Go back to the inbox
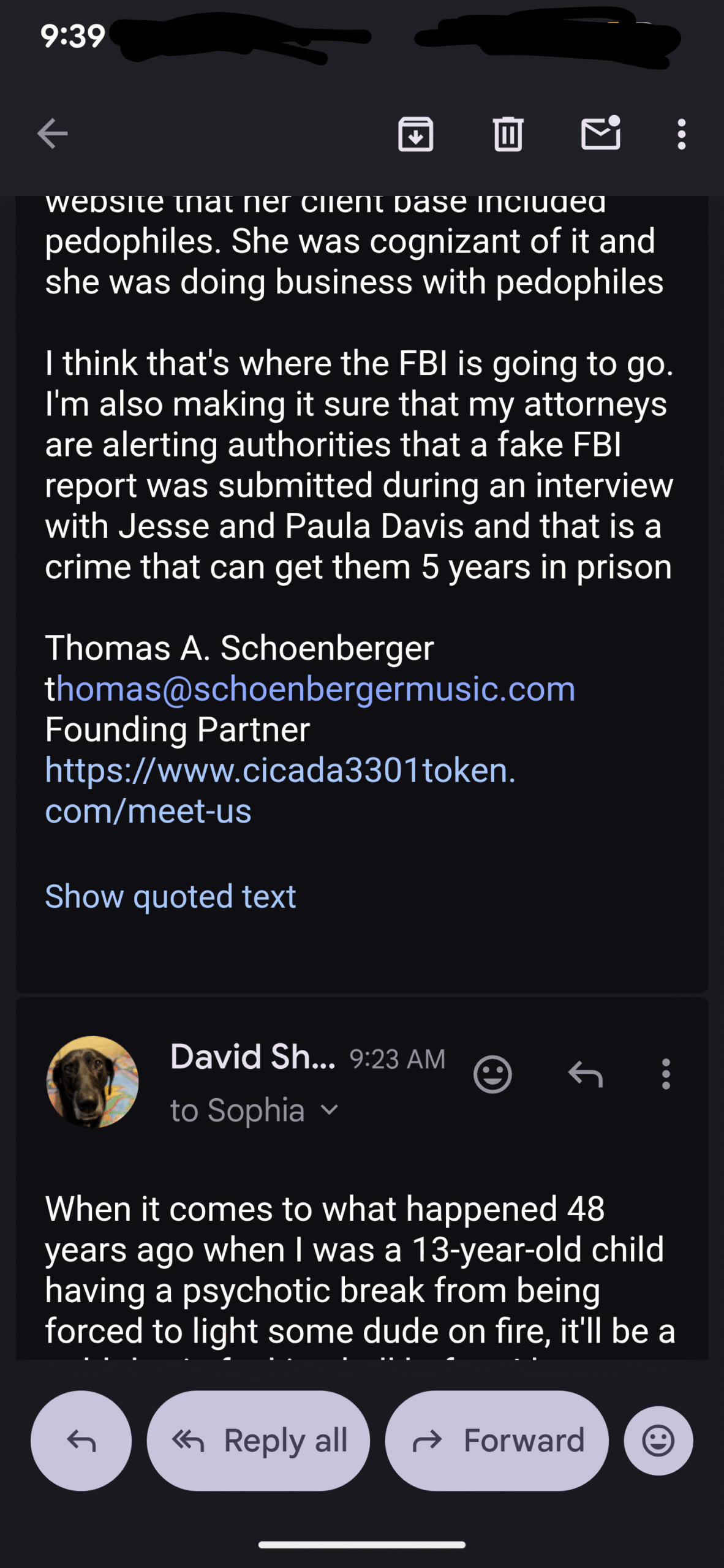The width and height of the screenshot is (724, 1568). pyautogui.click(x=52, y=134)
